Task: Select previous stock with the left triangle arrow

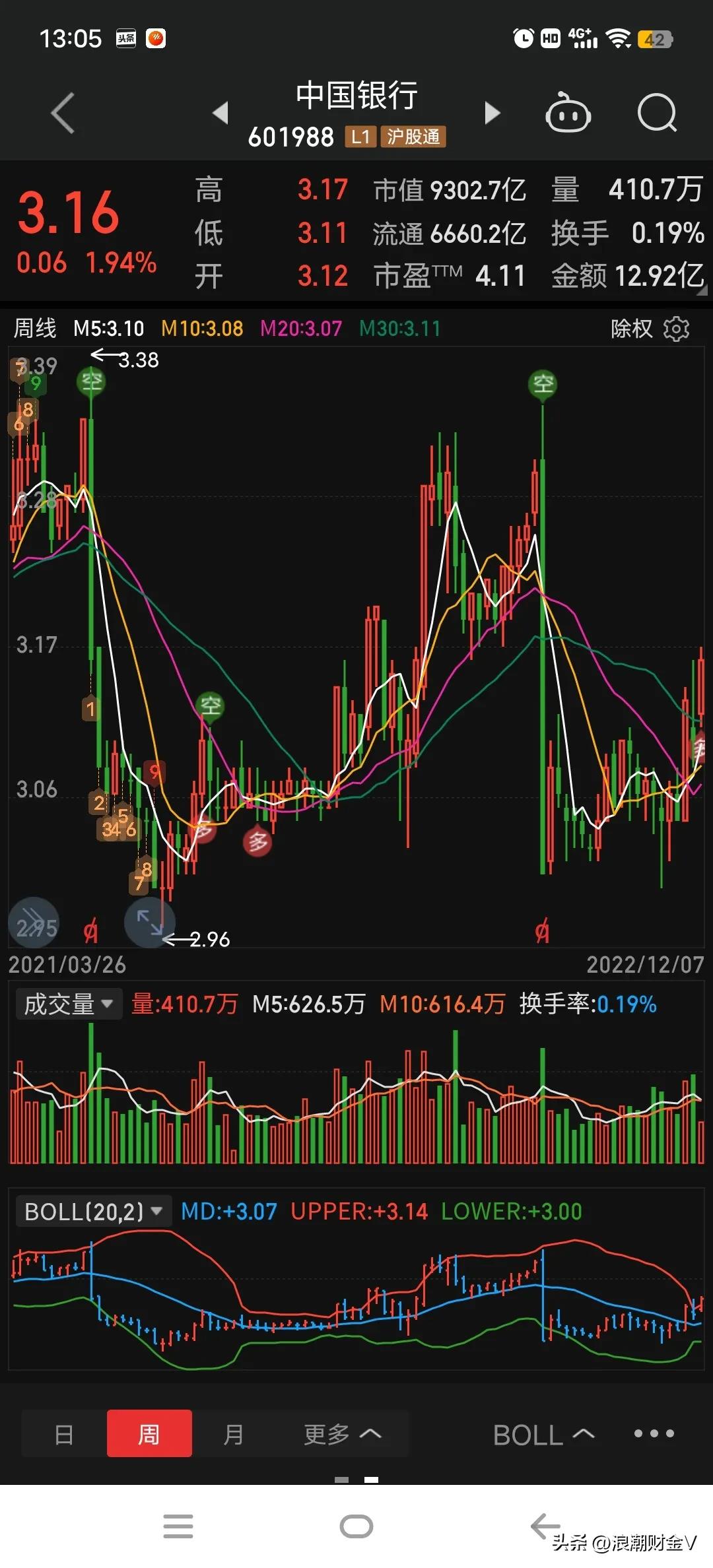Action: pyautogui.click(x=221, y=114)
